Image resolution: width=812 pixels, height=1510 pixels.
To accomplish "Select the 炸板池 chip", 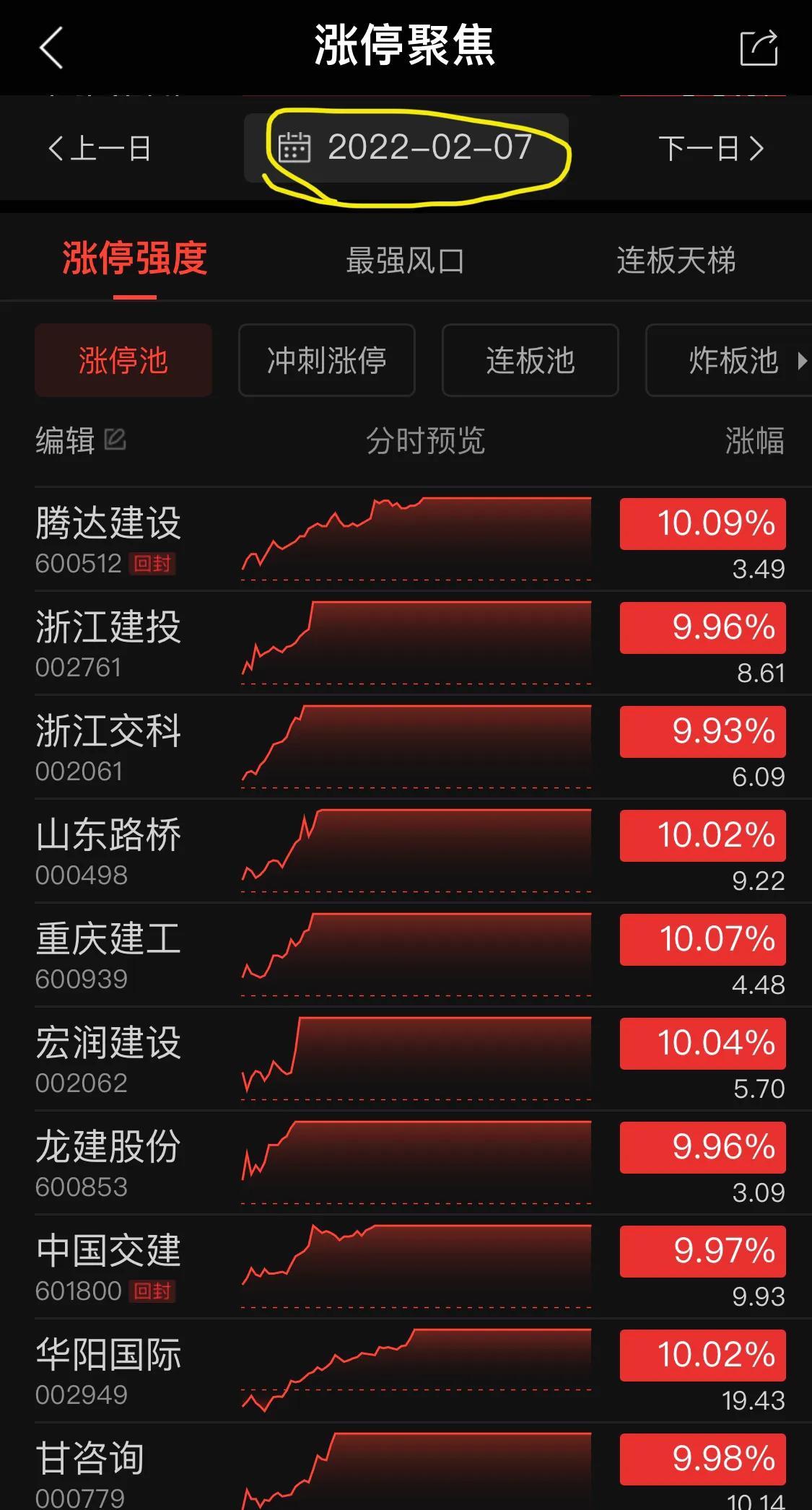I will coord(733,360).
